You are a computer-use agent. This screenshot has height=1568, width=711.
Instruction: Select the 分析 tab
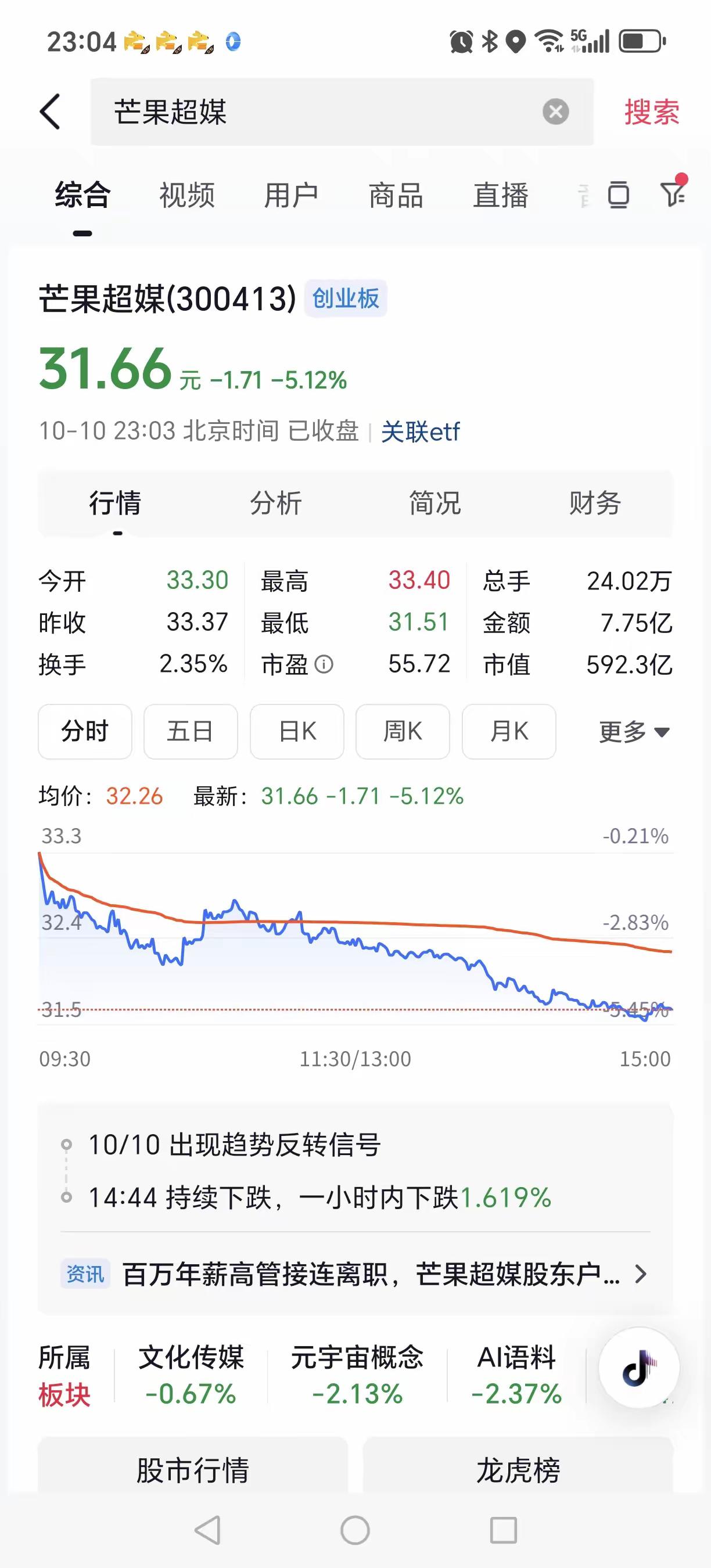[x=276, y=504]
